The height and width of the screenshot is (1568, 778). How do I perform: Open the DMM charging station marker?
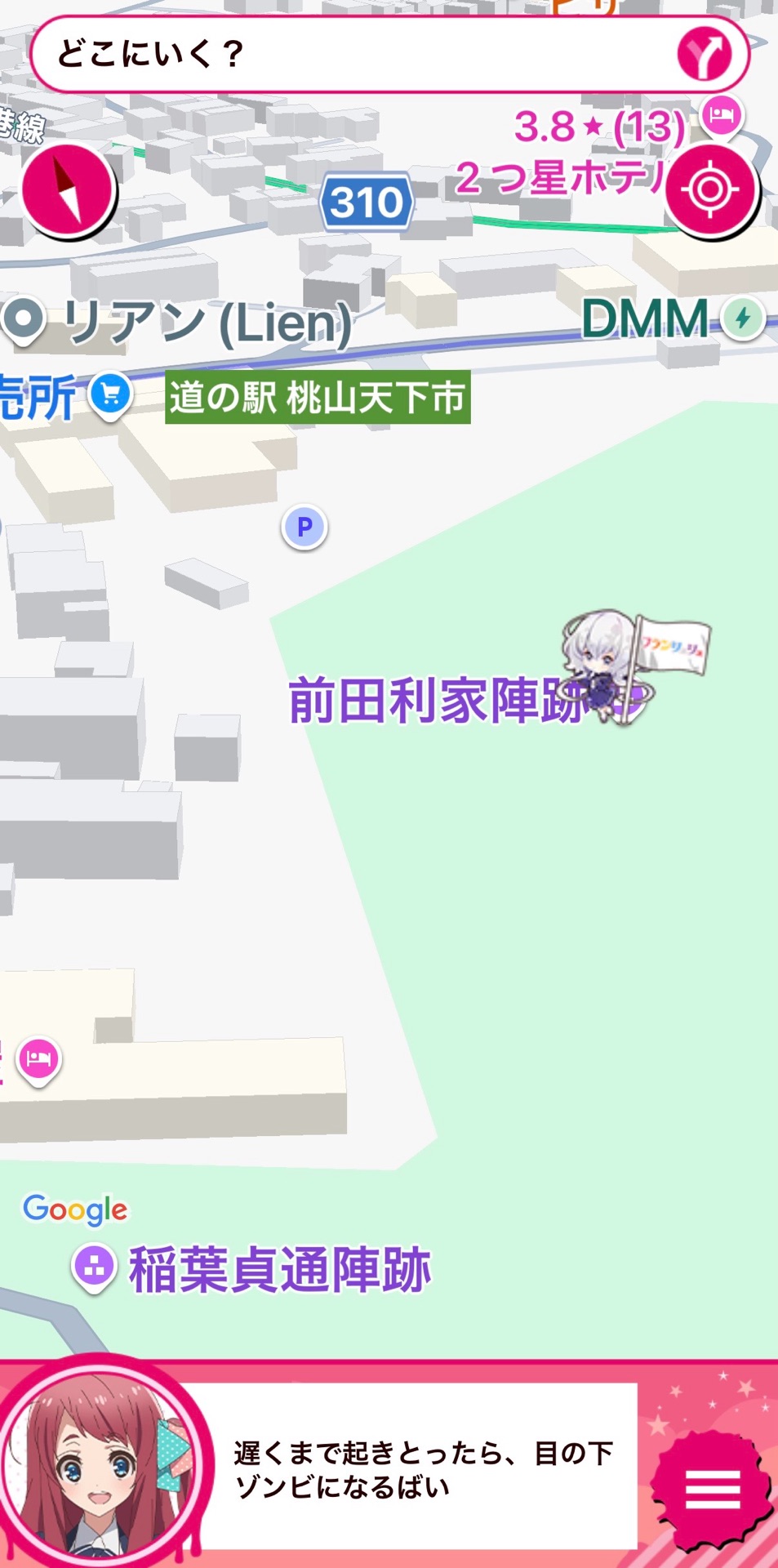[x=742, y=318]
